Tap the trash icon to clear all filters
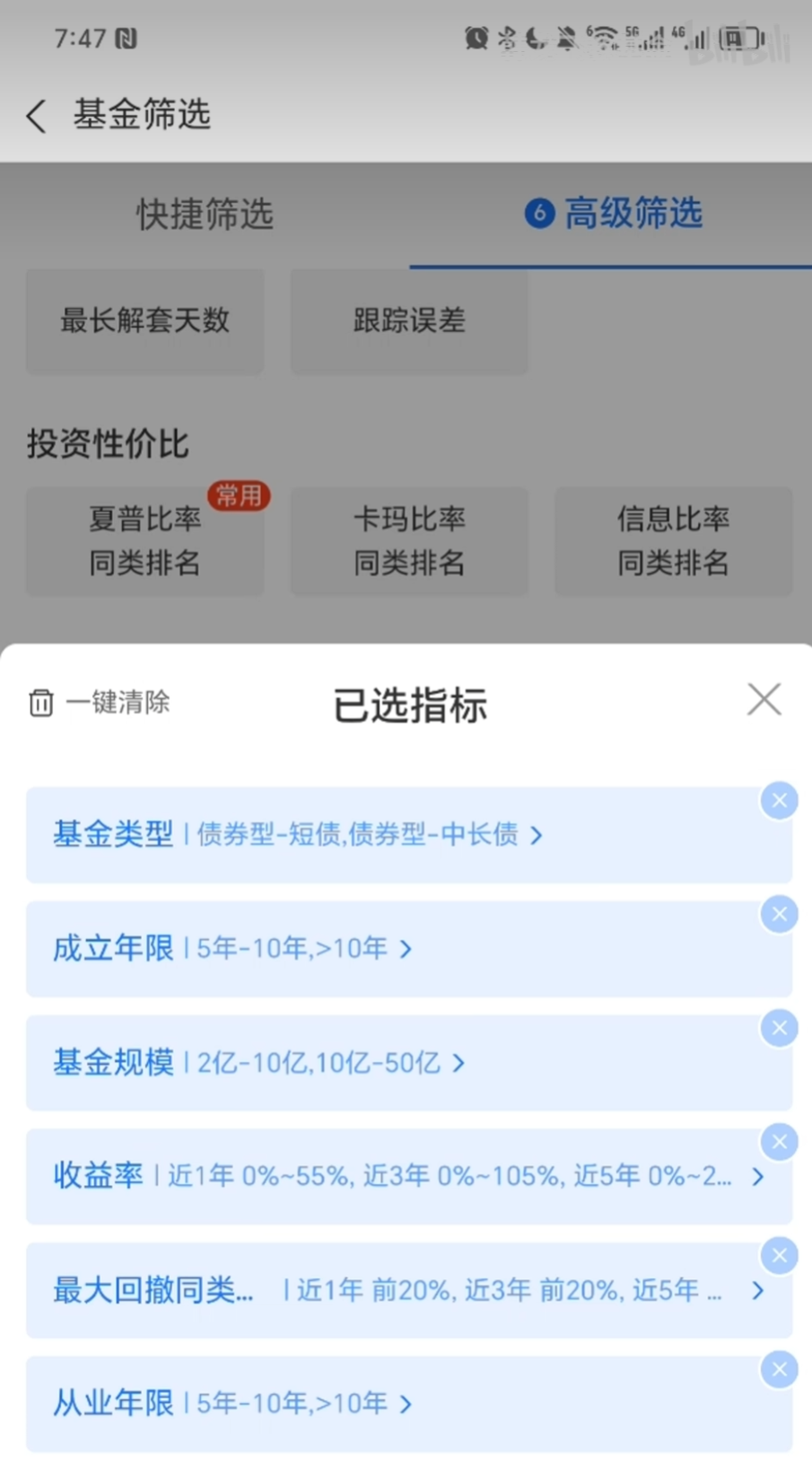Viewport: 812px width, 1466px height. click(x=40, y=703)
